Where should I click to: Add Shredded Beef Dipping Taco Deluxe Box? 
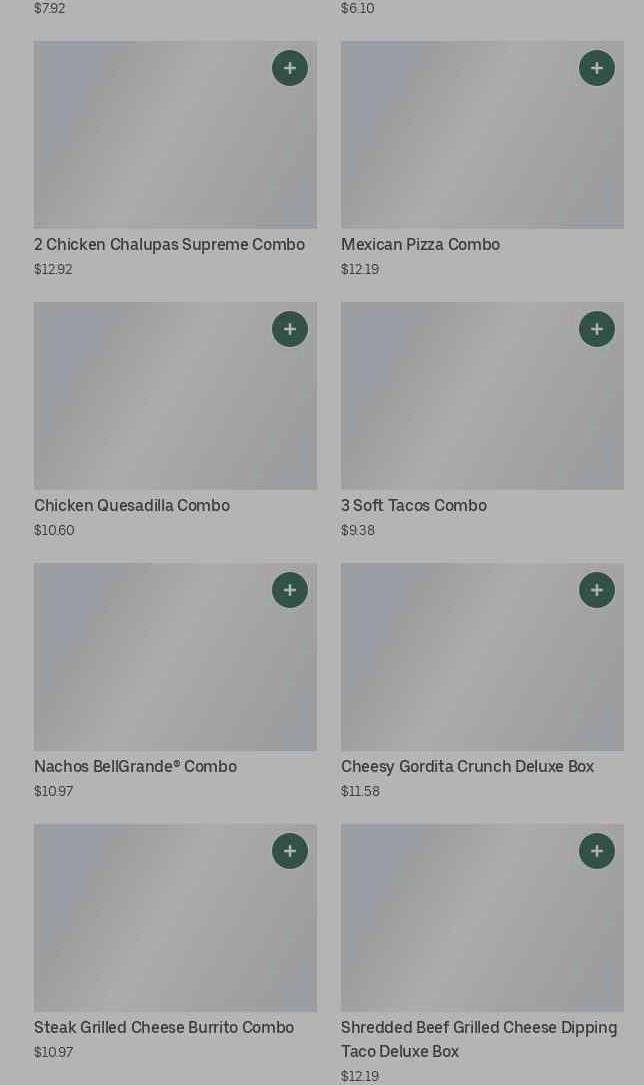597,851
